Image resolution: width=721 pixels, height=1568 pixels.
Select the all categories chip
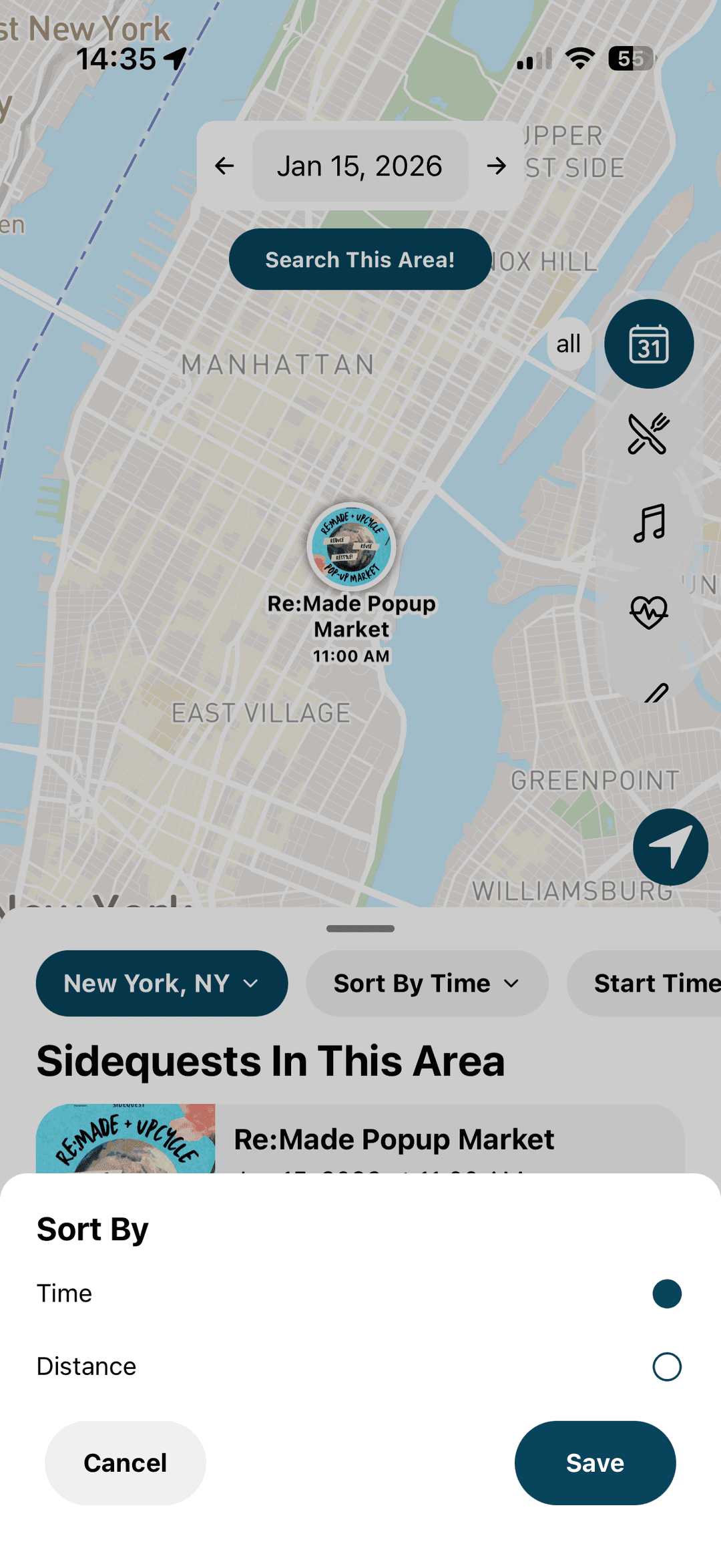(x=568, y=344)
